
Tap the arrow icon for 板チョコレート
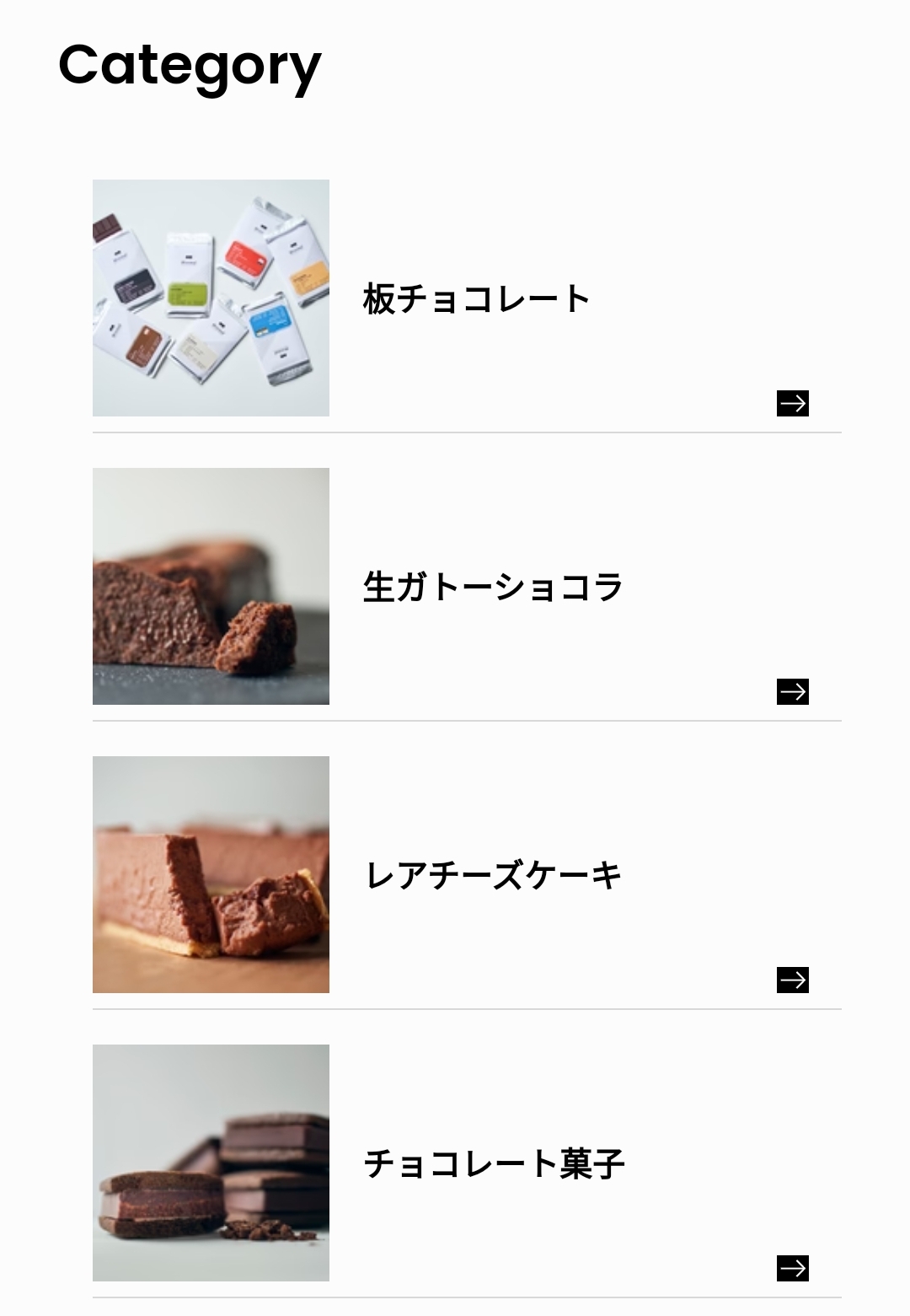pos(792,404)
